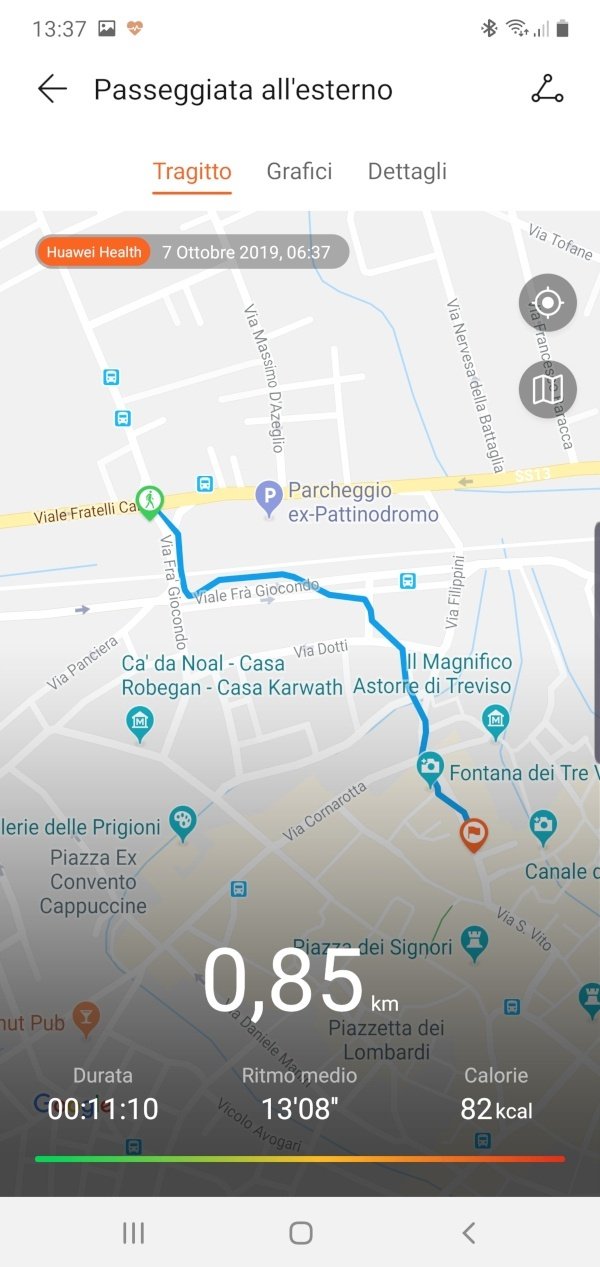Image resolution: width=600 pixels, height=1267 pixels.
Task: Select the Tragitto tab
Action: 192,171
